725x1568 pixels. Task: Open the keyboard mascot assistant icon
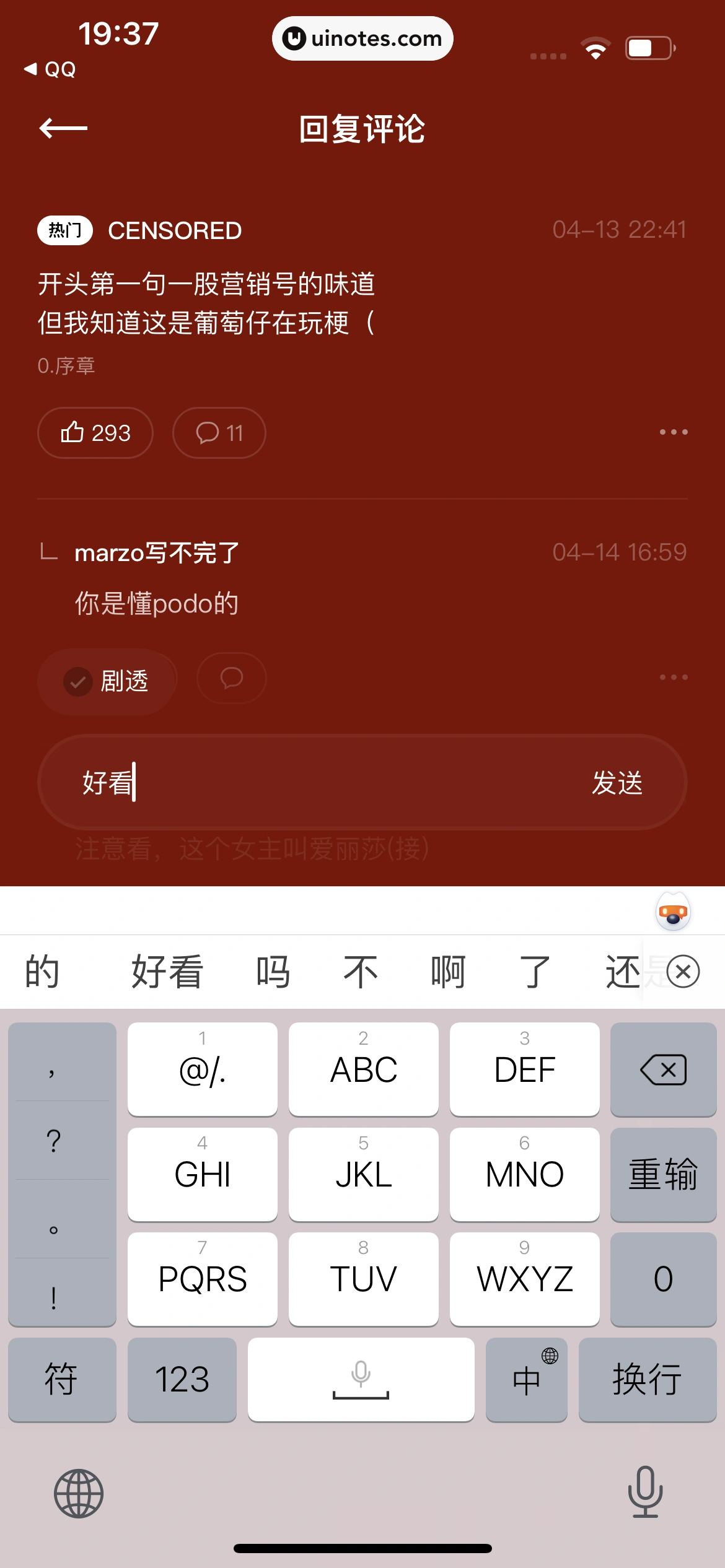tap(673, 912)
